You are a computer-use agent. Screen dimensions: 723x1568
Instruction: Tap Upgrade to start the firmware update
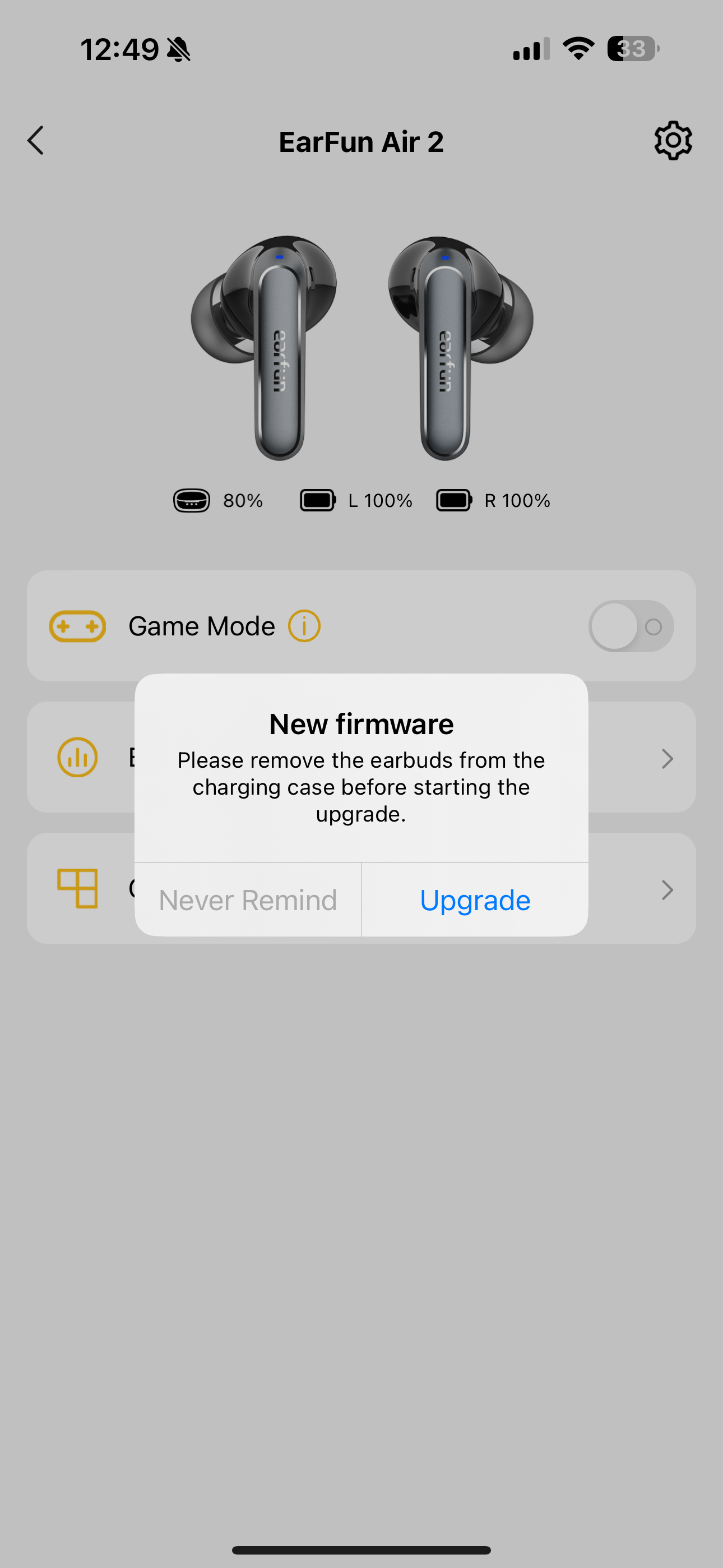click(x=475, y=900)
